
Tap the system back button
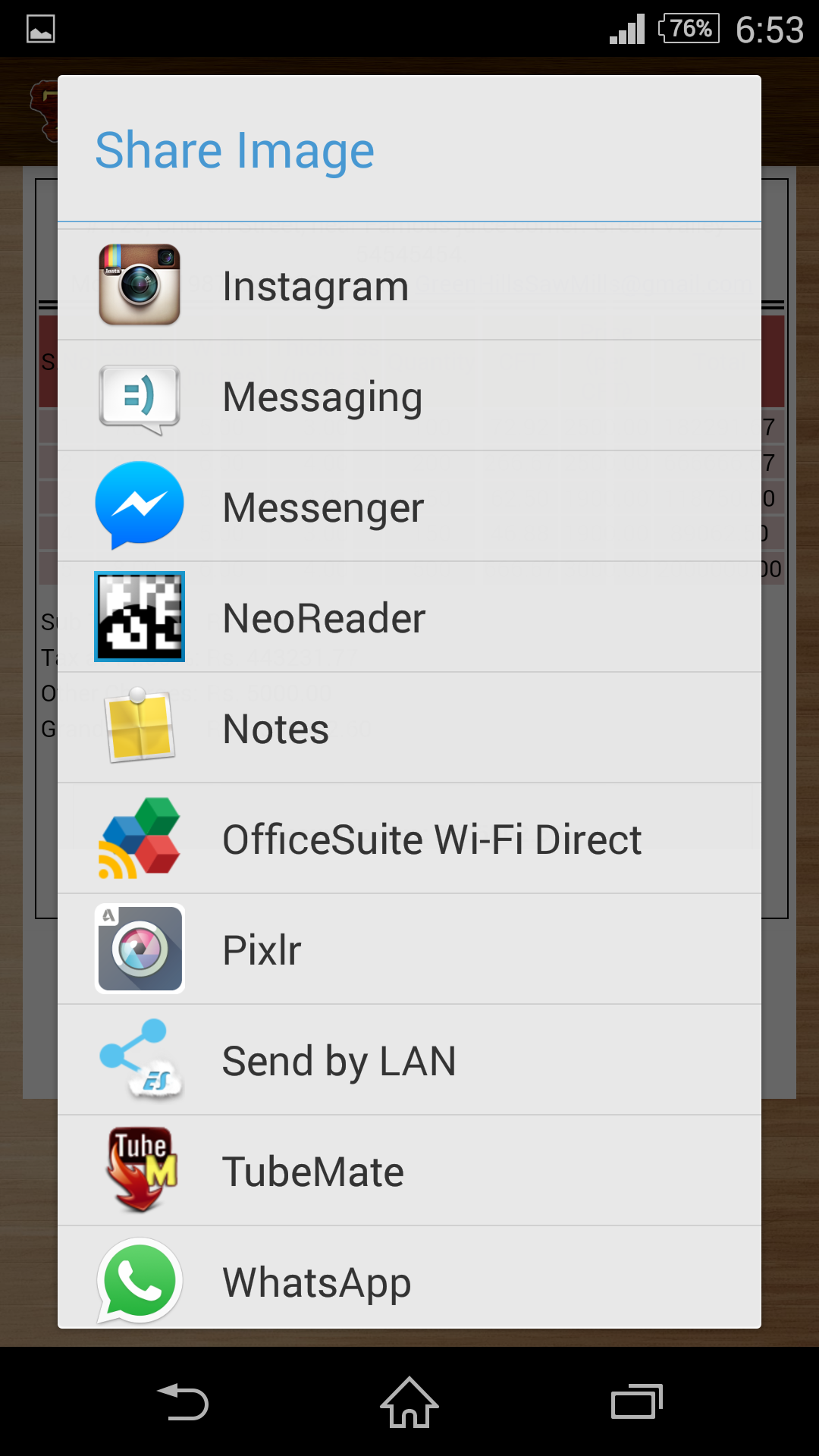[x=183, y=1401]
